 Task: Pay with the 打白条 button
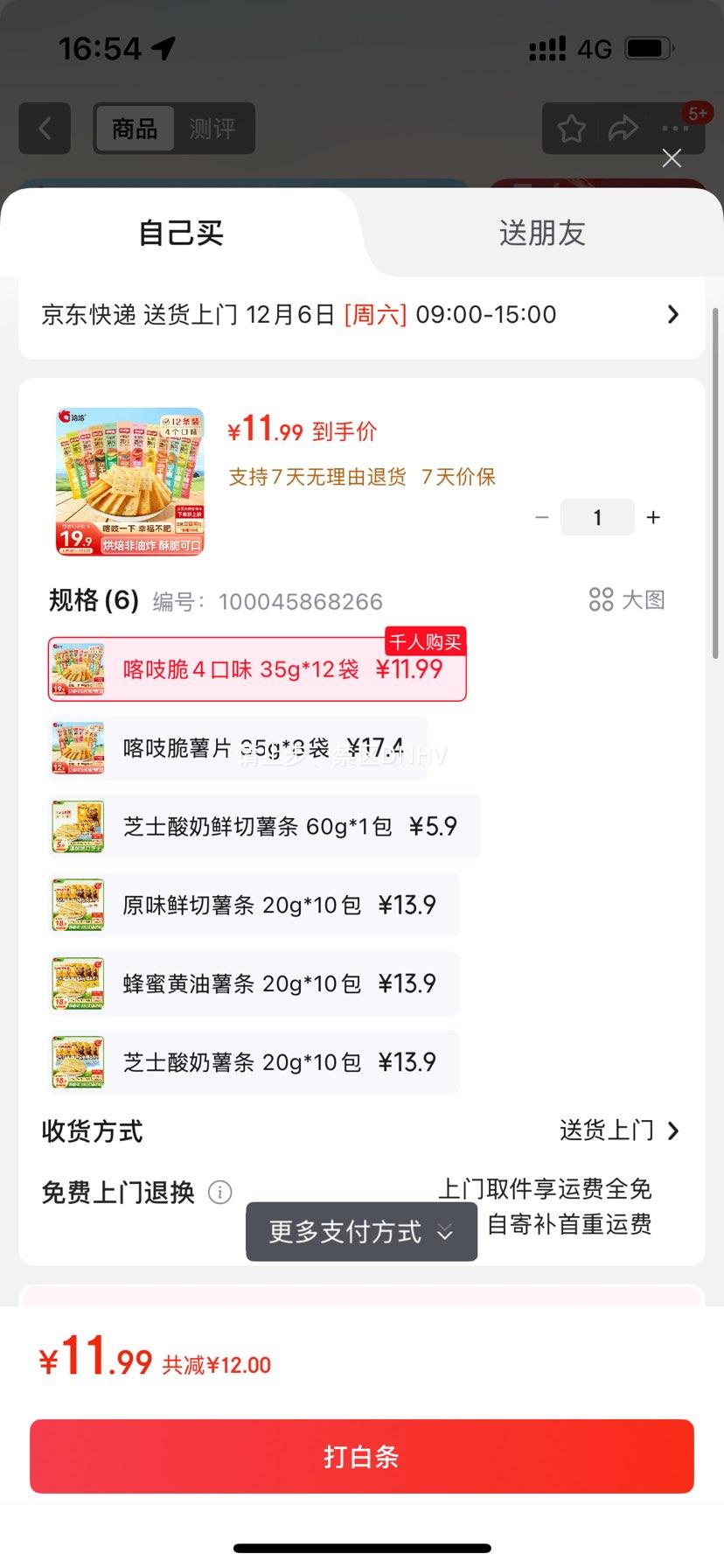pyautogui.click(x=362, y=1456)
